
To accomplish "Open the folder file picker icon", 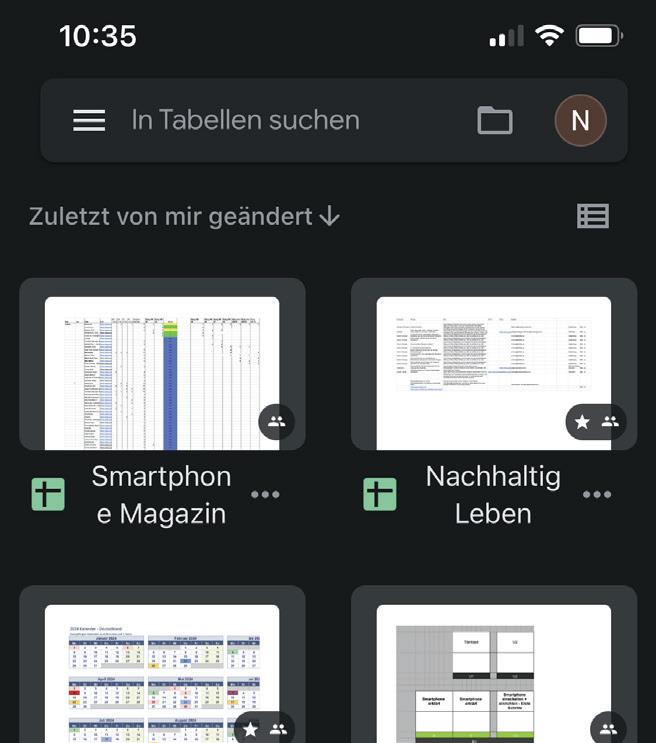I will (x=494, y=121).
